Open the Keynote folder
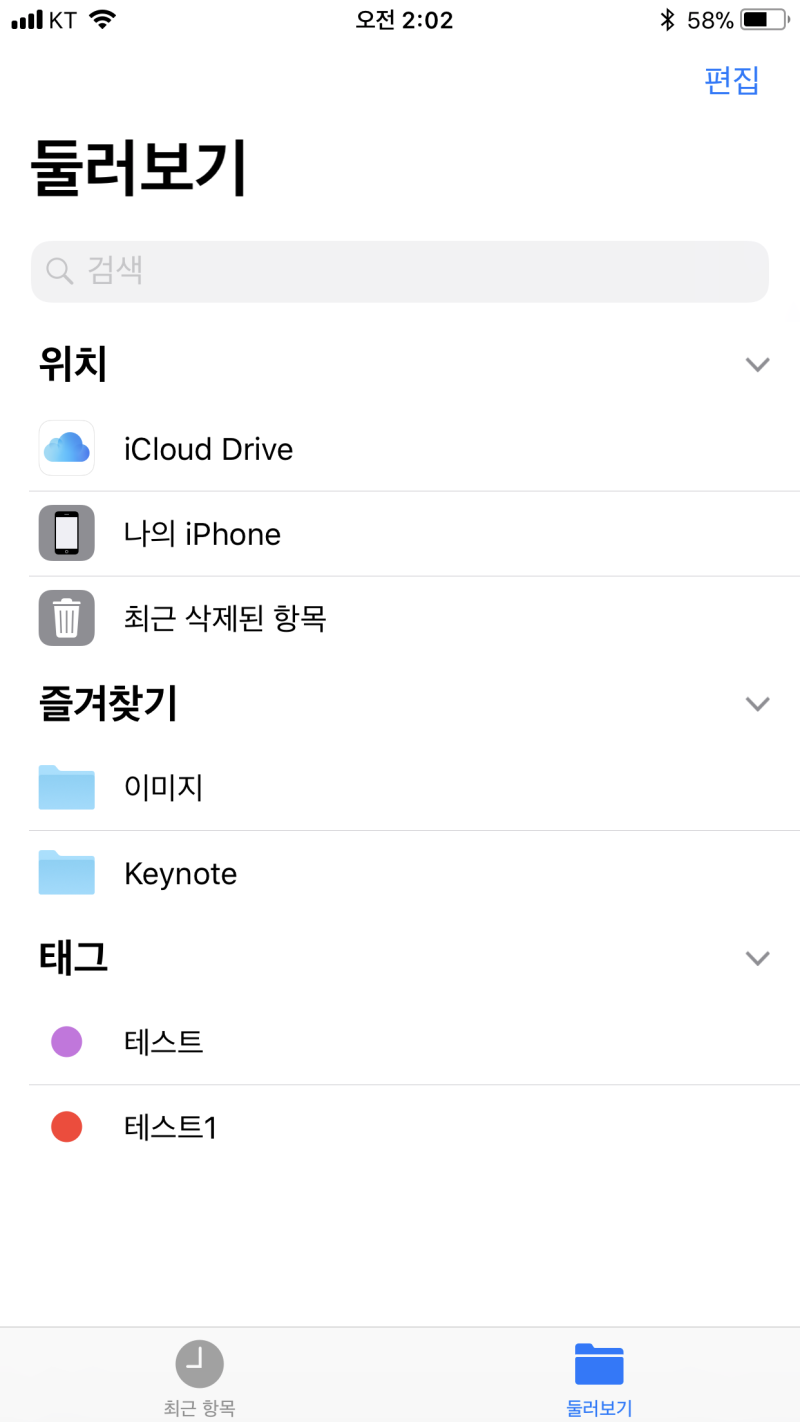 400,873
